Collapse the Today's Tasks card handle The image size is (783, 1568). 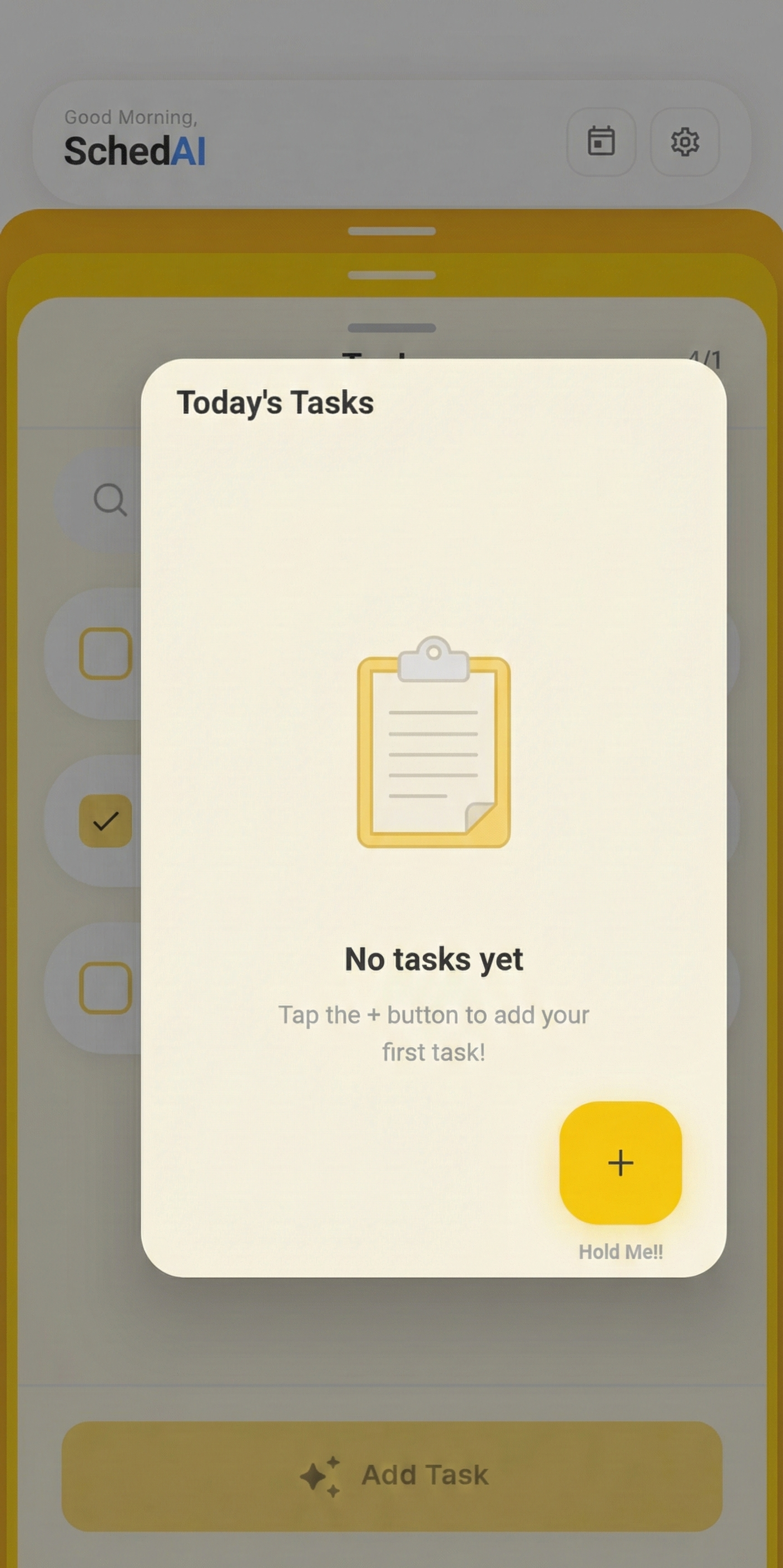[391, 328]
